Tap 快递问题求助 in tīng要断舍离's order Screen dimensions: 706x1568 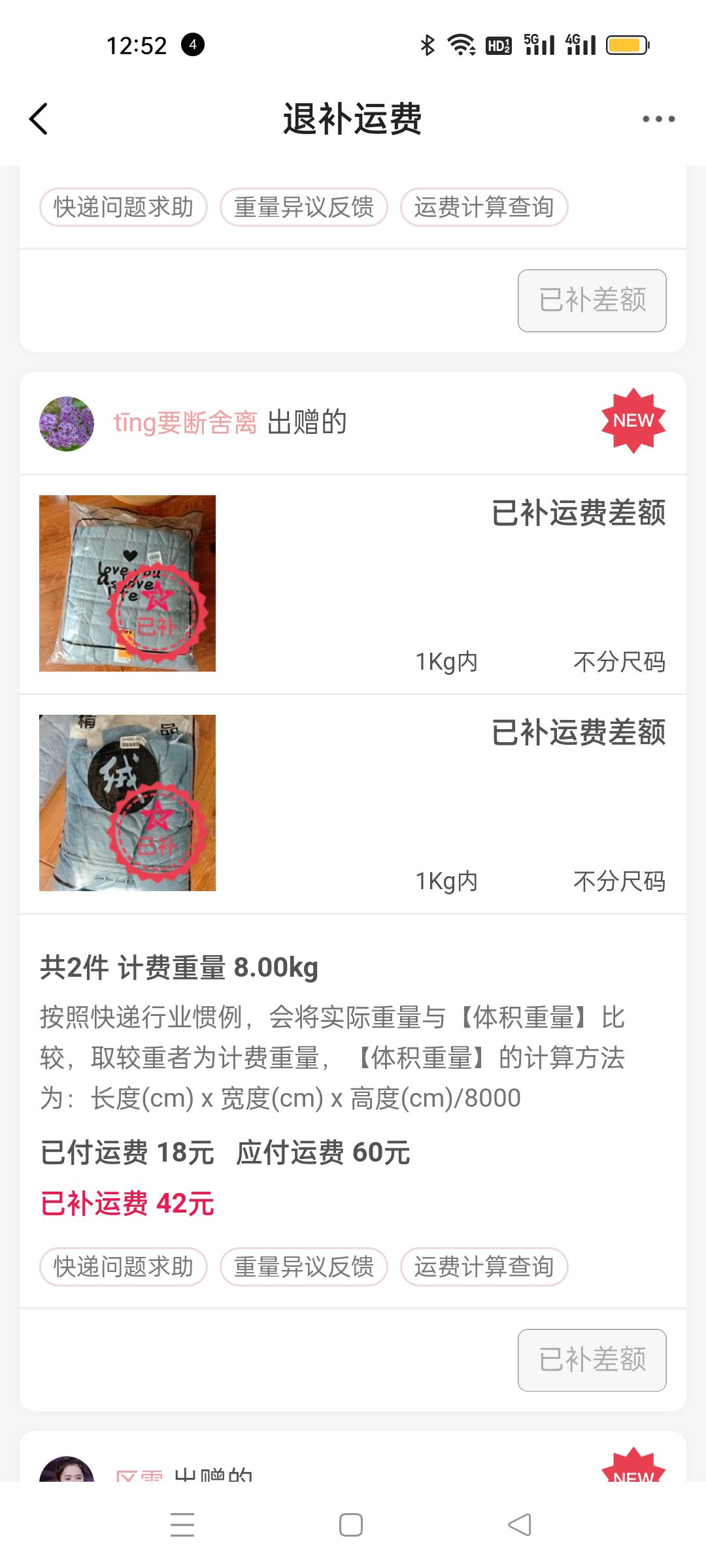click(x=124, y=1267)
